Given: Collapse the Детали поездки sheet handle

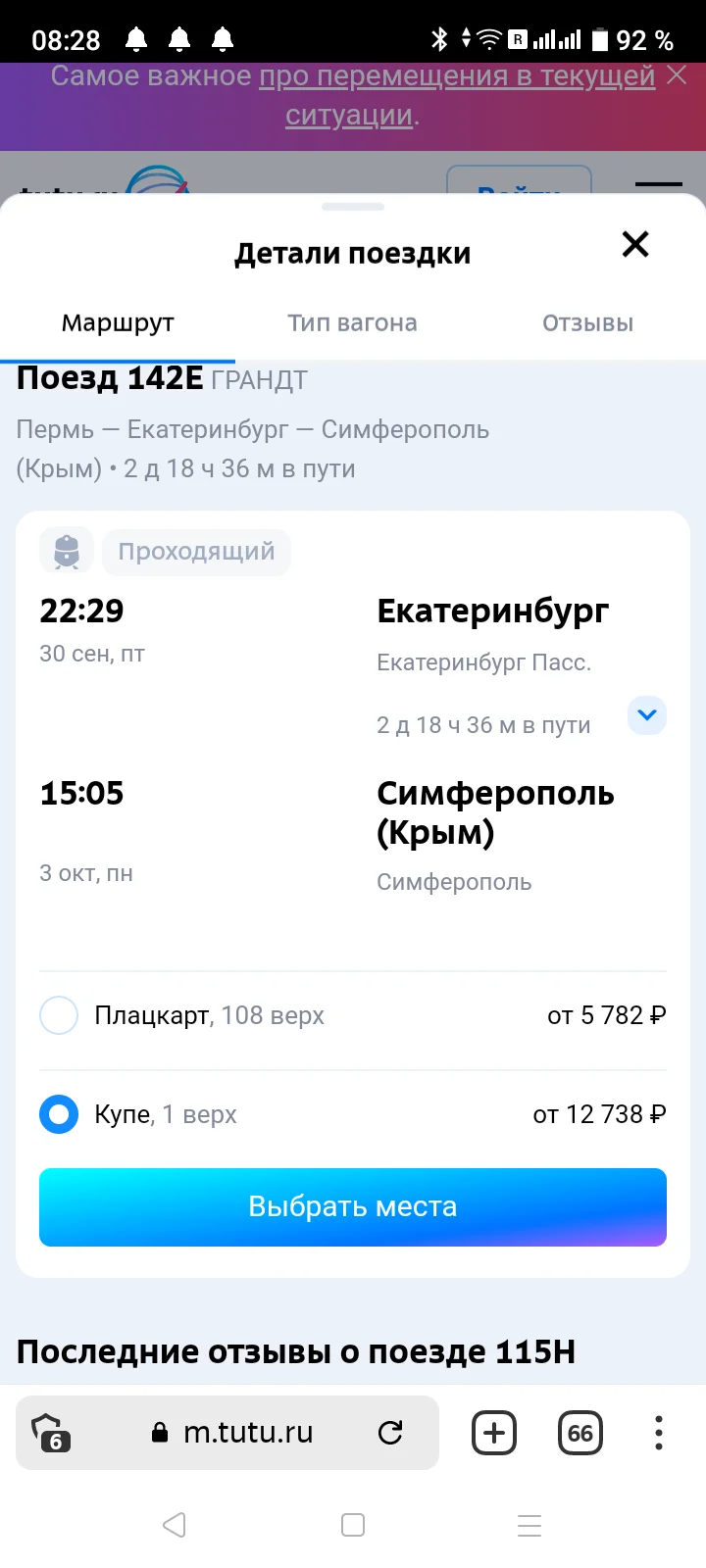Looking at the screenshot, I should point(352,207).
